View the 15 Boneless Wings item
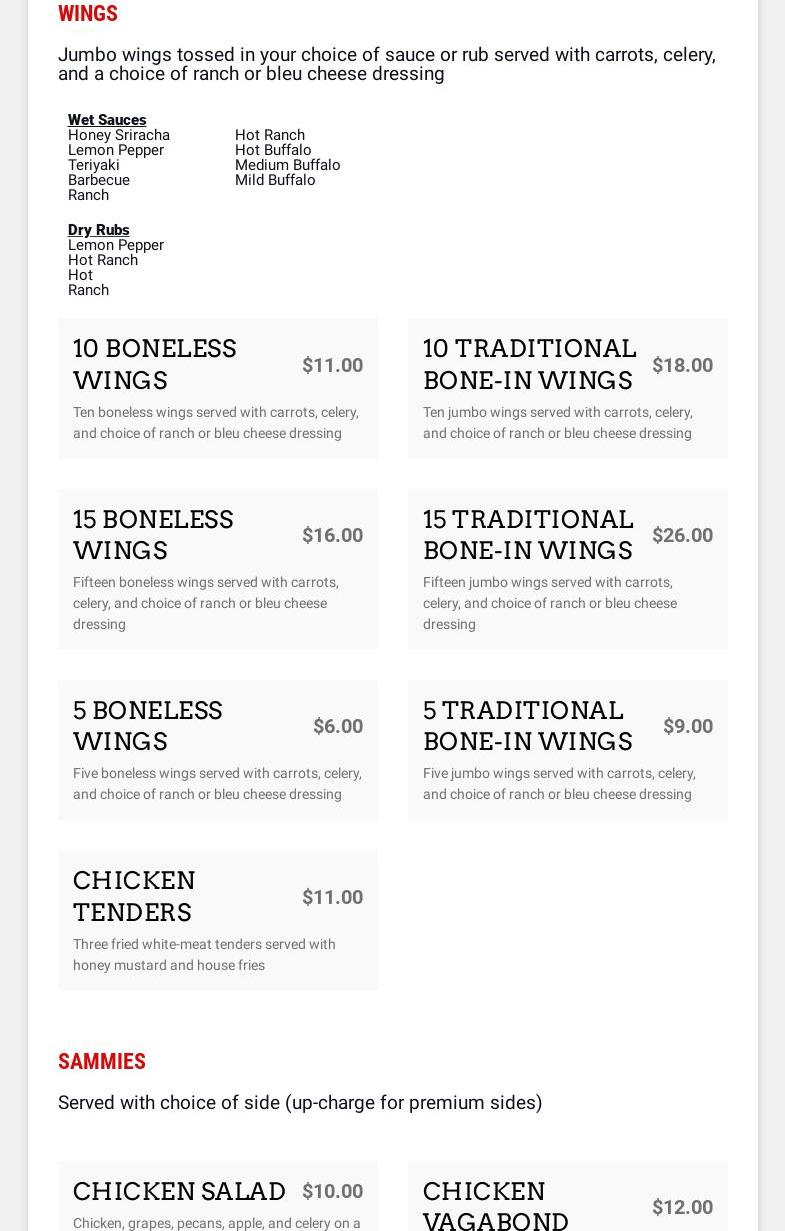This screenshot has height=1231, width=785. pos(217,569)
